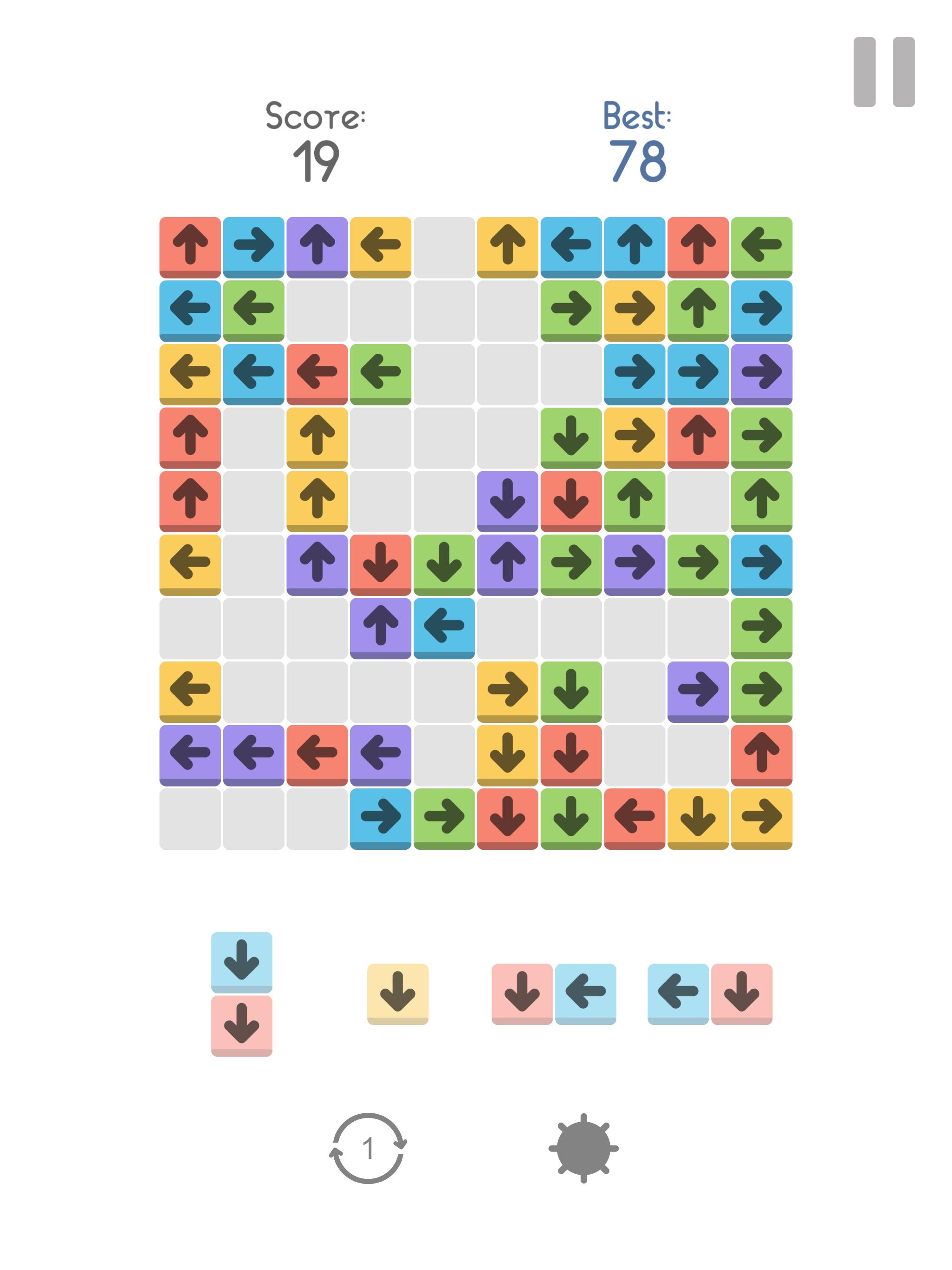Select the blue-left then red-down piece
The width and height of the screenshot is (952, 1270).
710,994
